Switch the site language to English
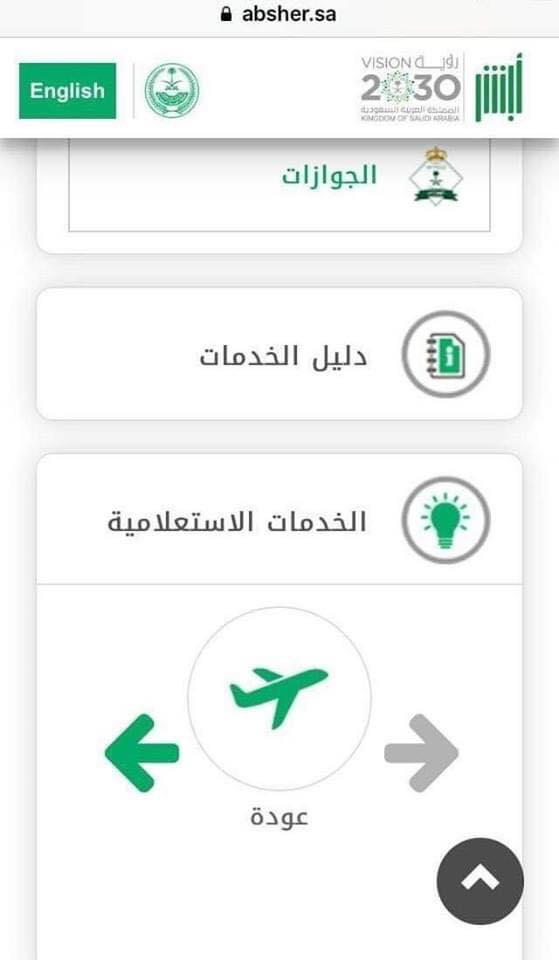The height and width of the screenshot is (960, 559). [67, 91]
